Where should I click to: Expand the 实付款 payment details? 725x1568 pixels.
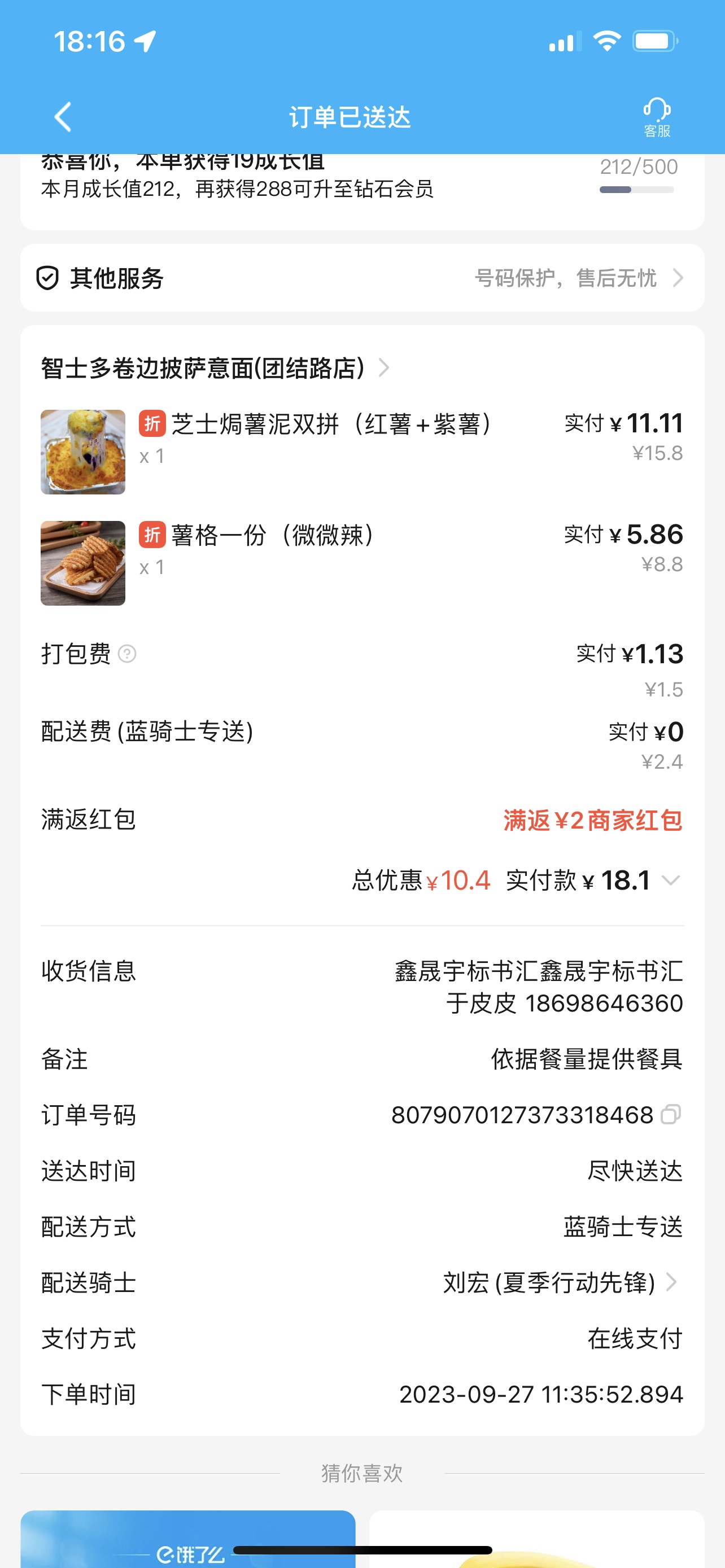(x=670, y=880)
